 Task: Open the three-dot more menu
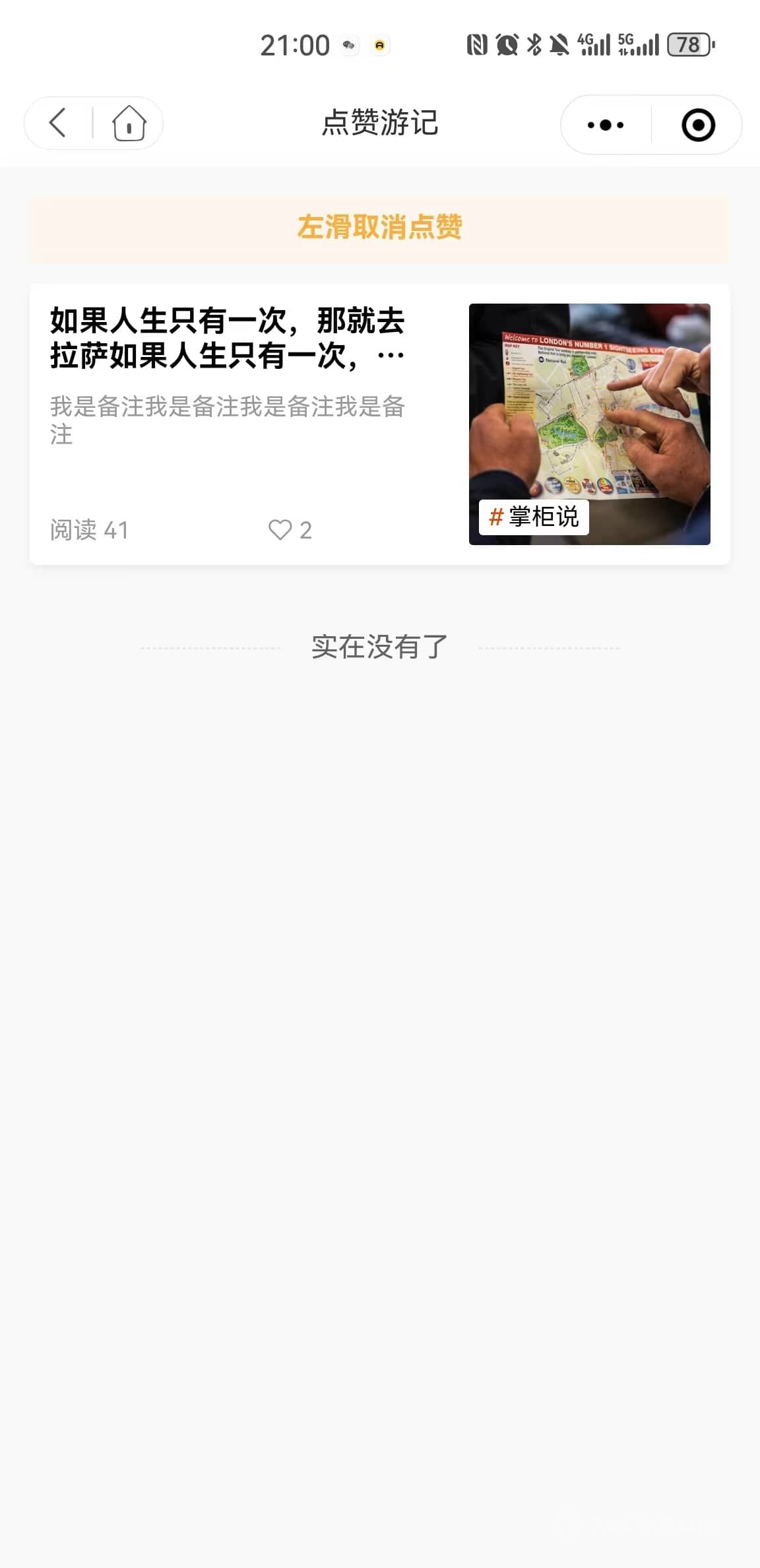(606, 125)
